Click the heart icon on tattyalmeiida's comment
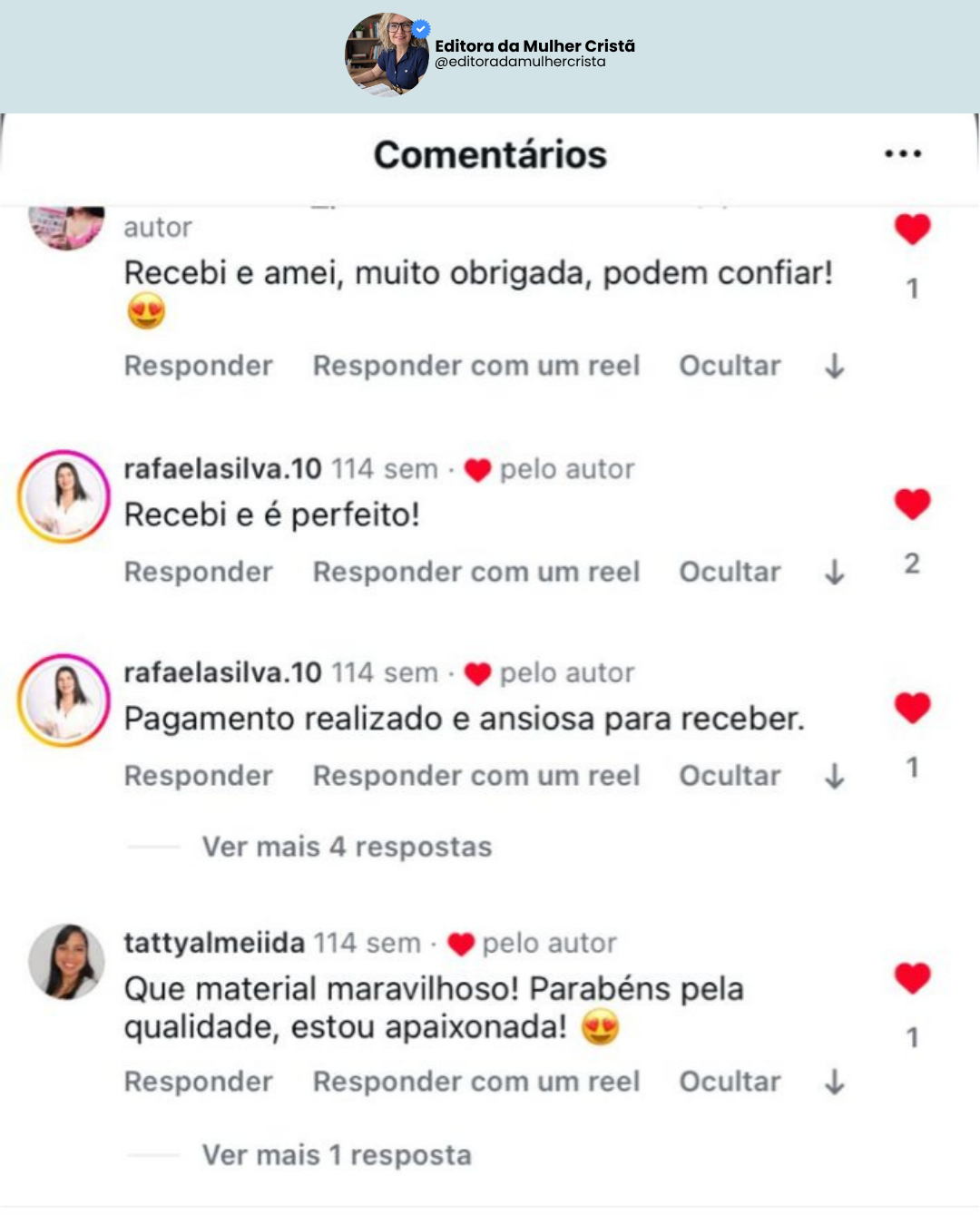The width and height of the screenshot is (980, 1225). [x=911, y=978]
